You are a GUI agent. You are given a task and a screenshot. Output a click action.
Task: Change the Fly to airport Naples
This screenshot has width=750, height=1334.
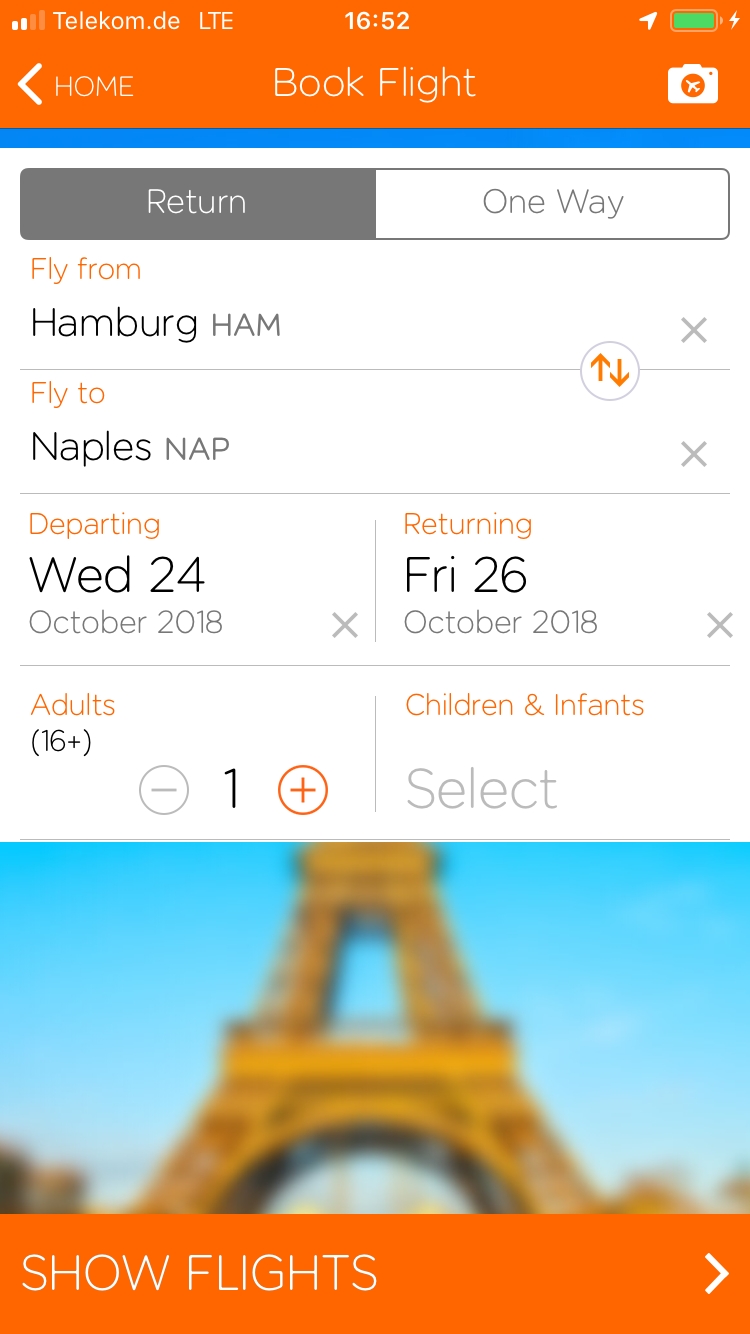pyautogui.click(x=130, y=448)
